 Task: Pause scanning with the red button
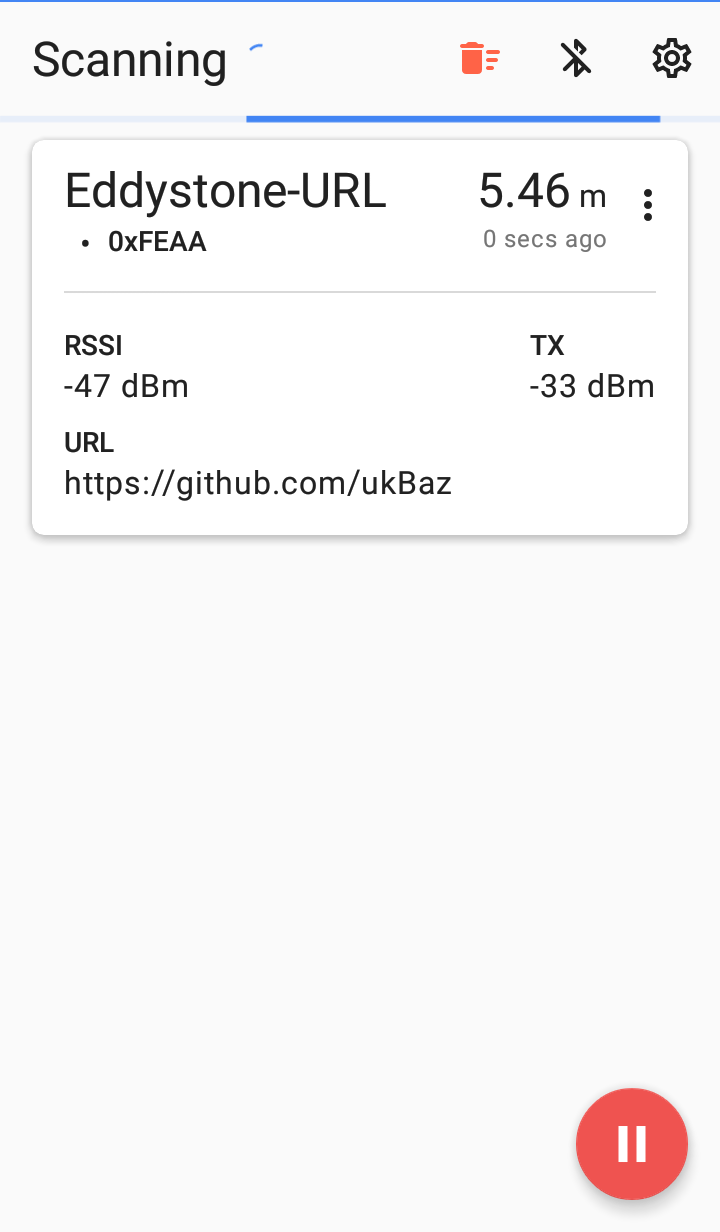(632, 1144)
